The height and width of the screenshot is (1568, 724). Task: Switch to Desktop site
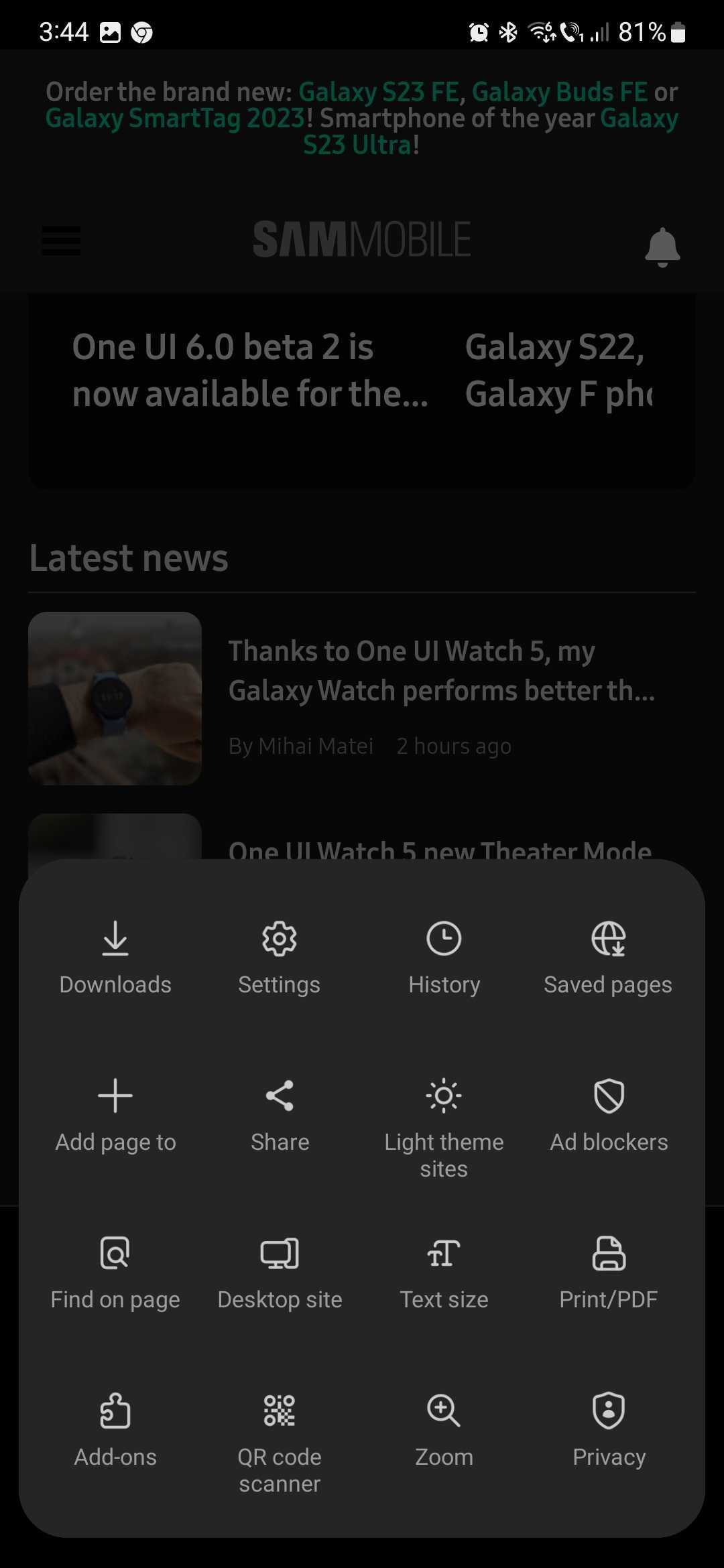pos(280,1272)
